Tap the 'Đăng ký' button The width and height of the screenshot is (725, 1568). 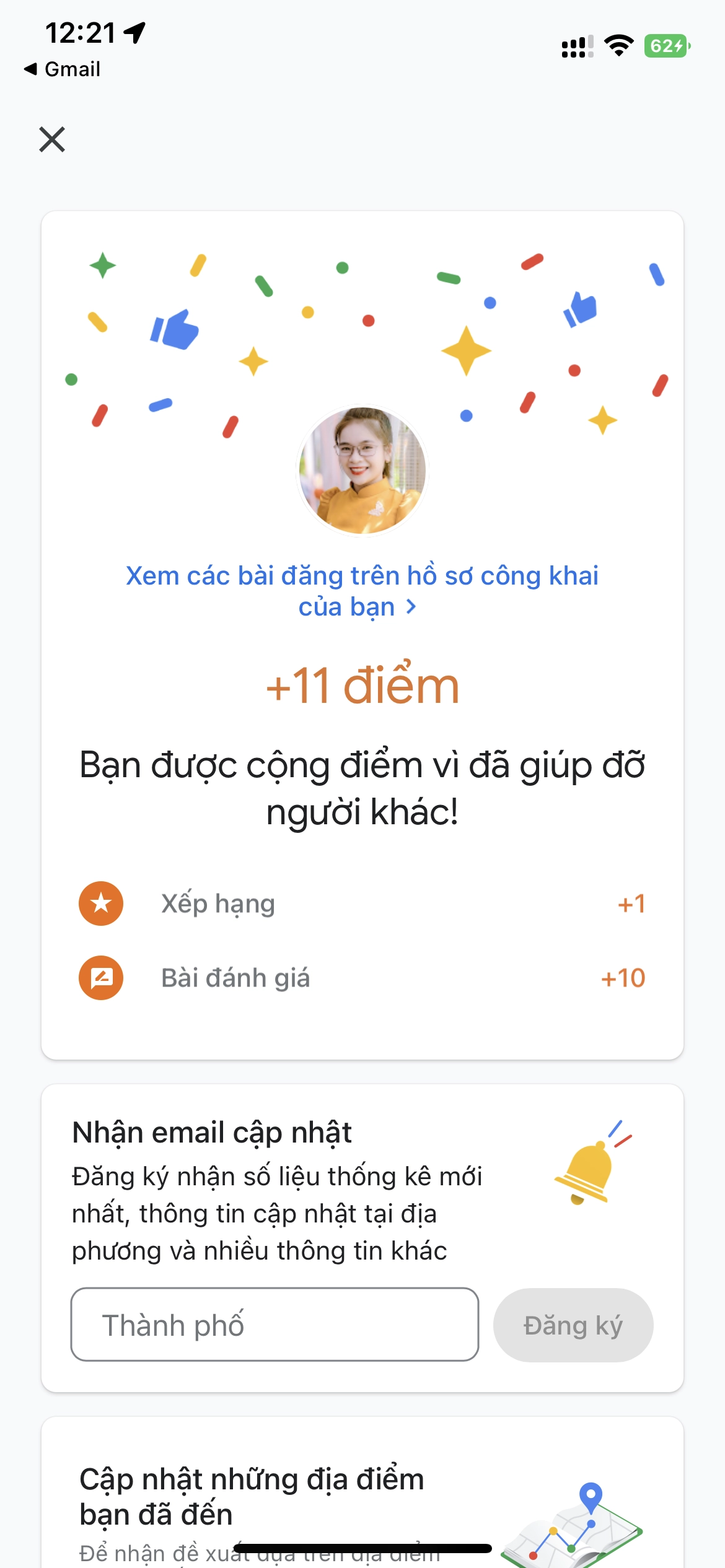coord(573,1325)
